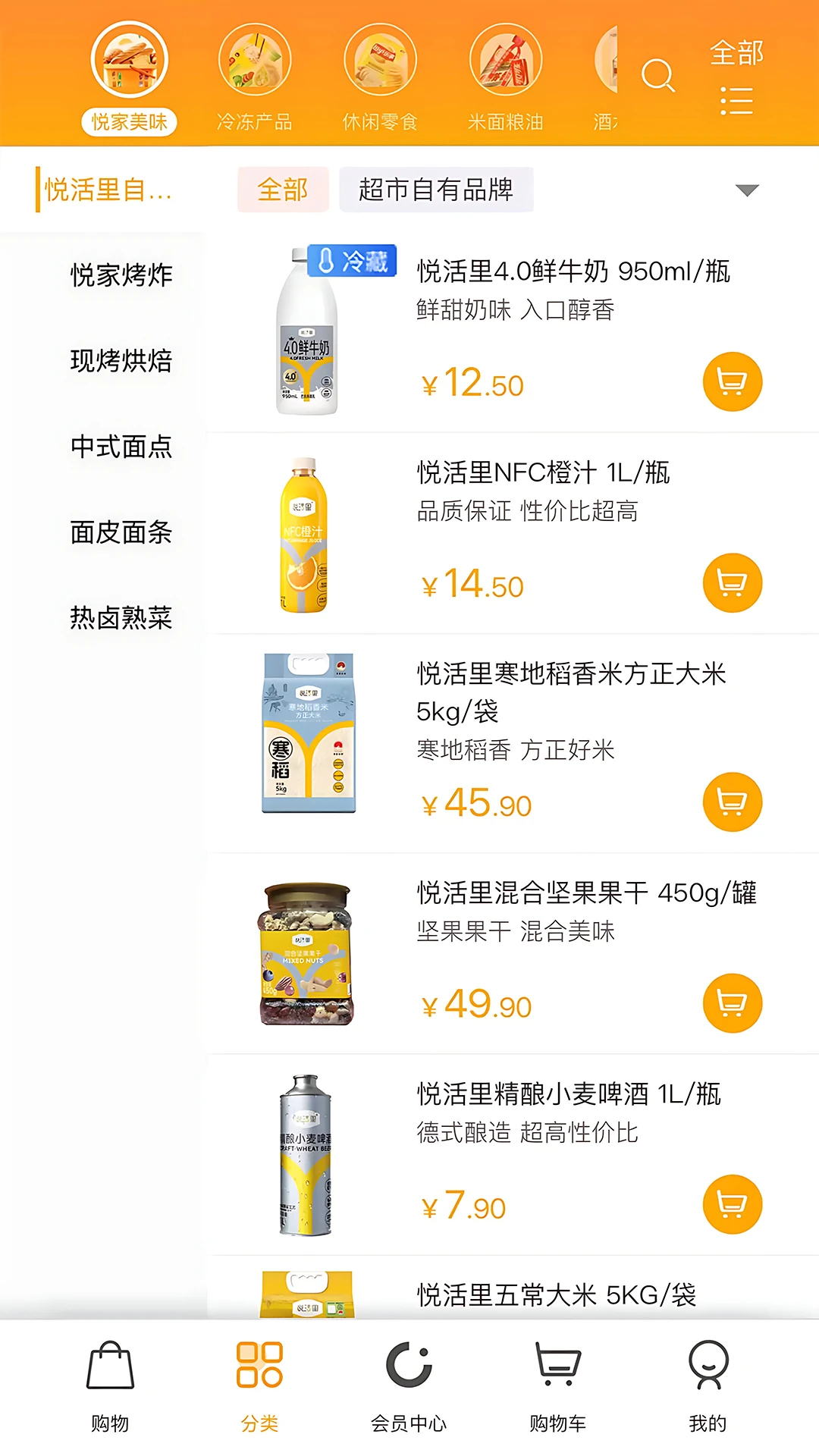The width and height of the screenshot is (819, 1456).
Task: Open the 现烤烘焙 subcategory
Action: click(x=121, y=360)
